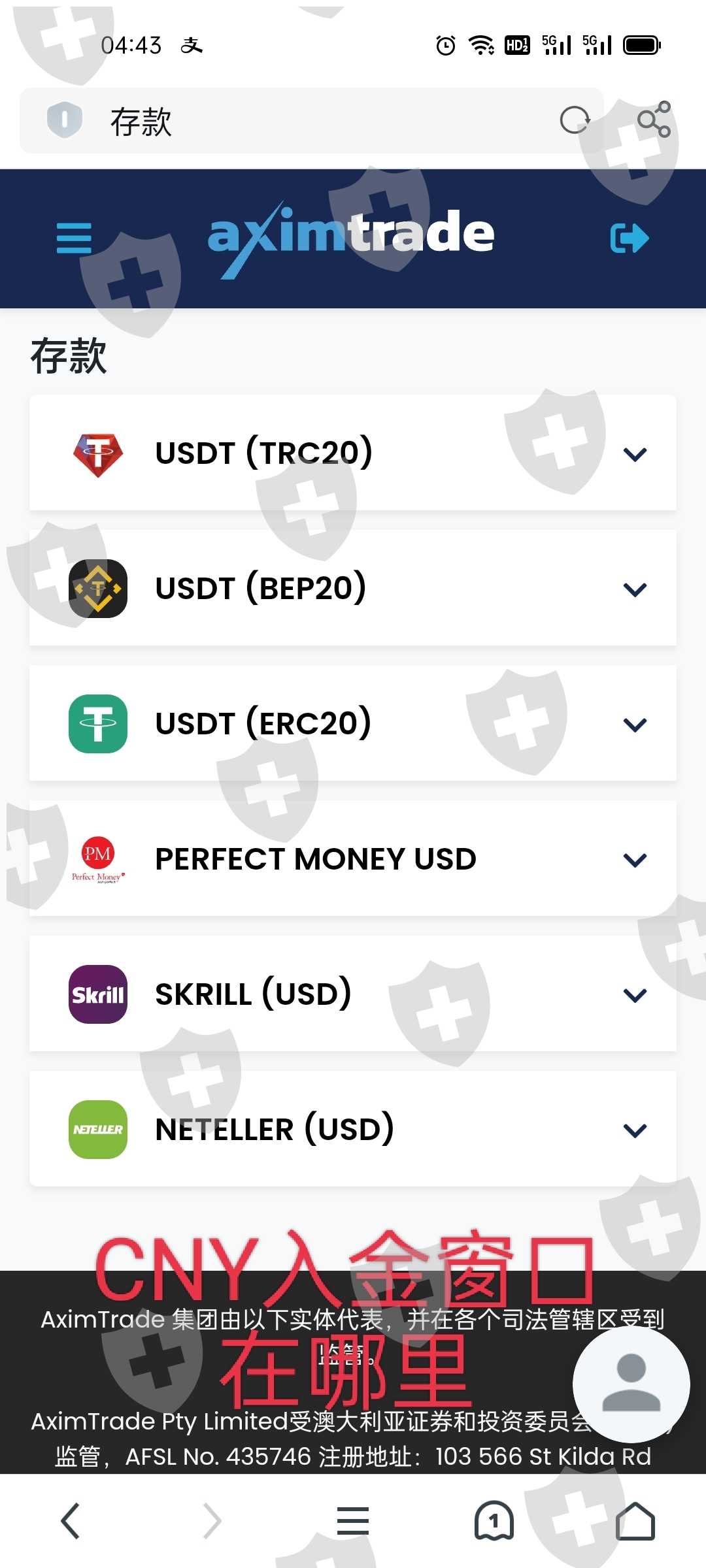Expand the Skrill (USD) deposit option

pyautogui.click(x=353, y=994)
